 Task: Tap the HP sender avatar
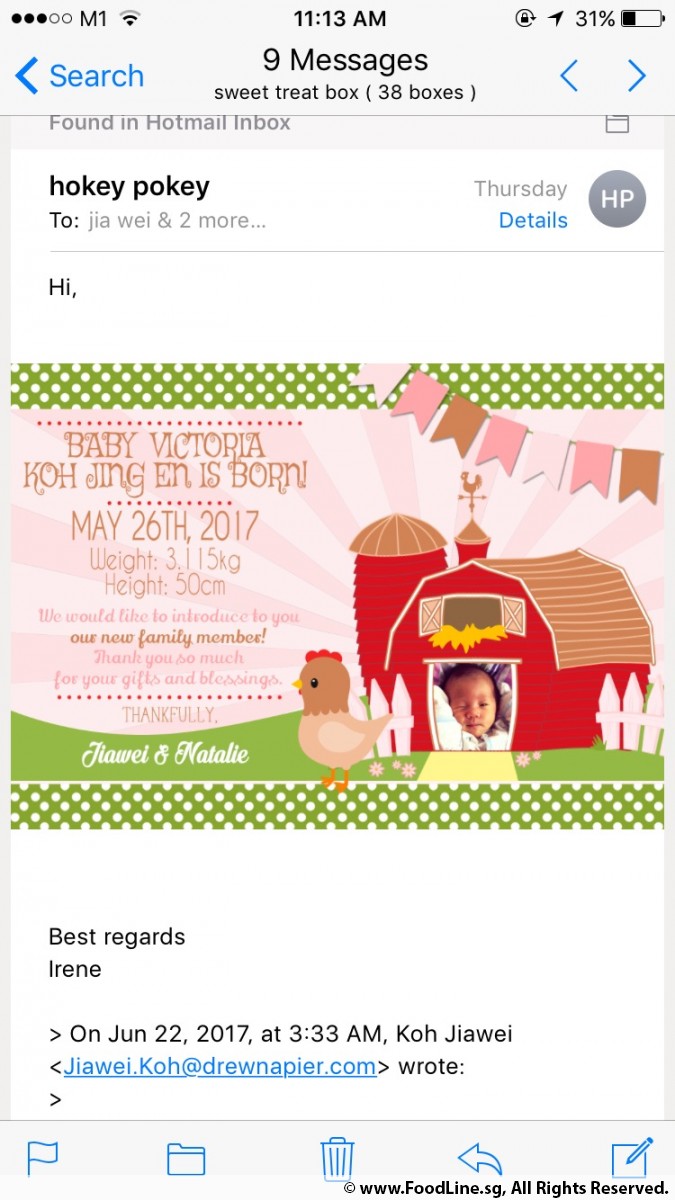(x=617, y=199)
